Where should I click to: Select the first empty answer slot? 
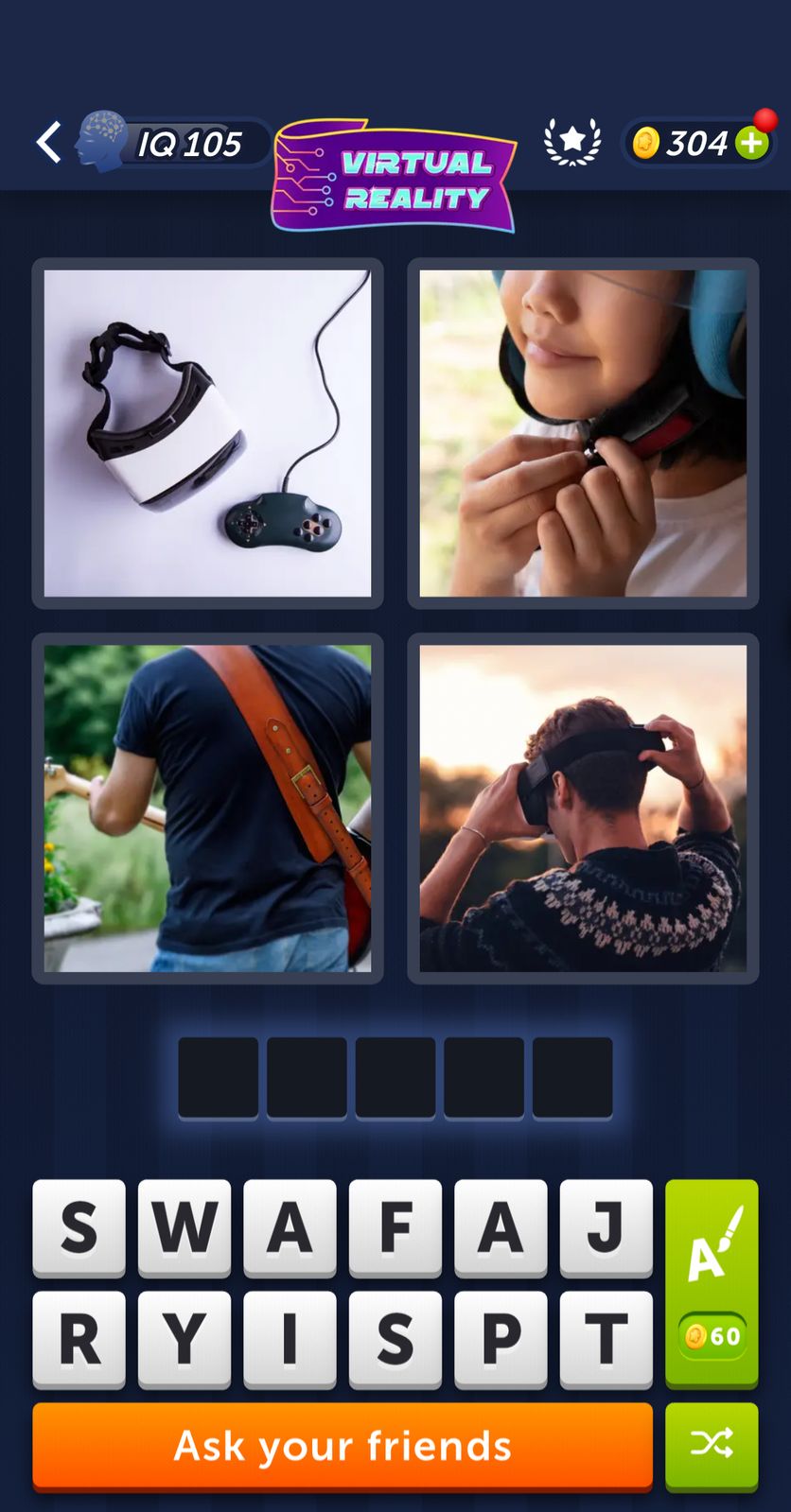click(x=218, y=1077)
